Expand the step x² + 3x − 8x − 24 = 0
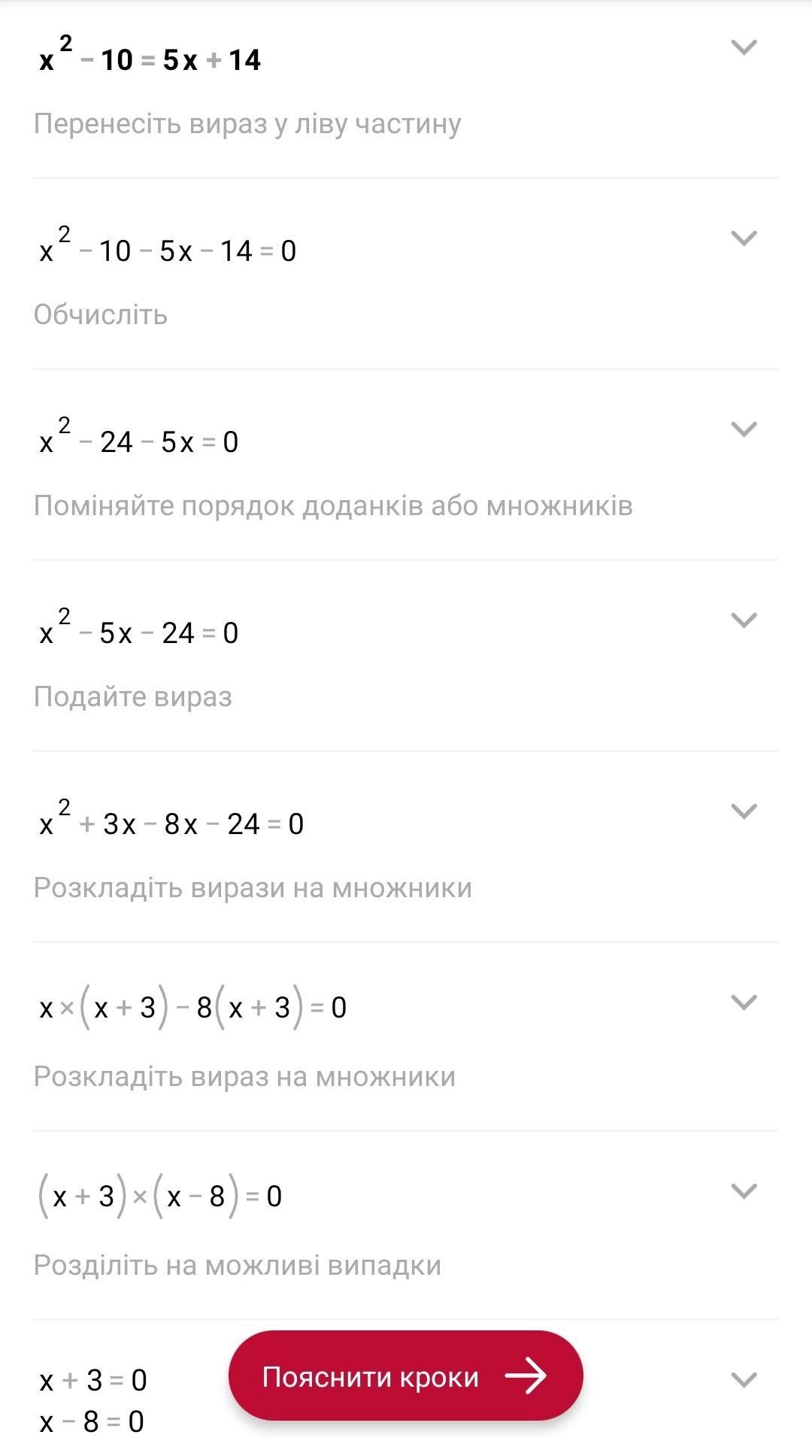 point(744,811)
